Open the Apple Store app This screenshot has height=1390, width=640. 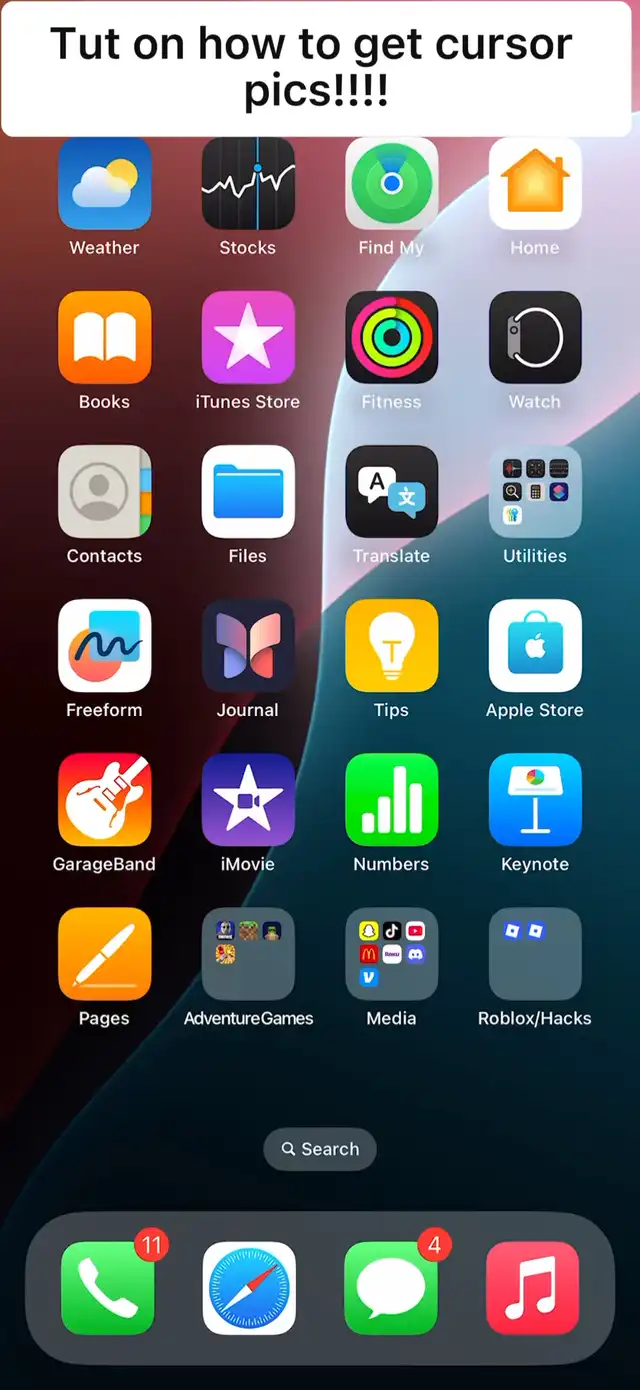535,645
